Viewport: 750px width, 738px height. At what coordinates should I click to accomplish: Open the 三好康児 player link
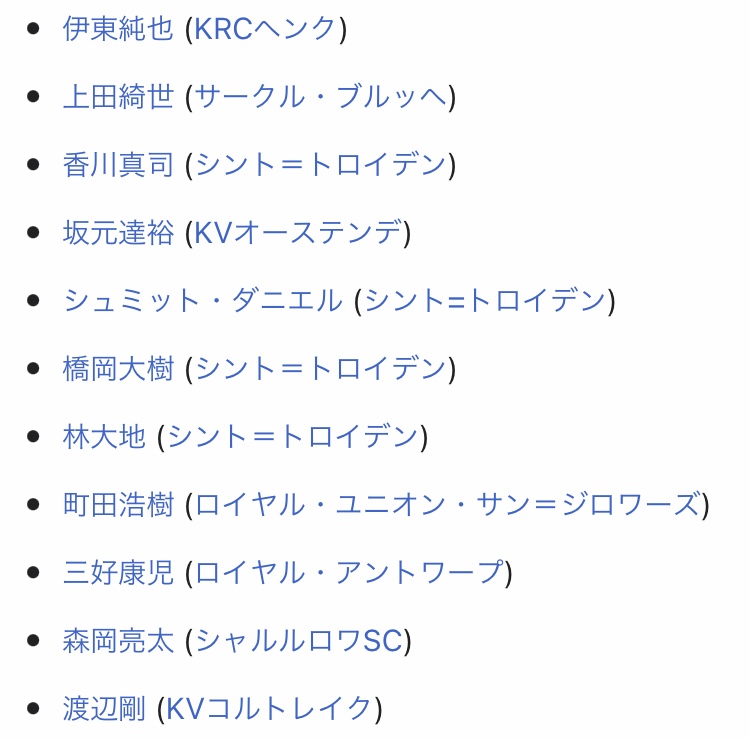click(x=118, y=572)
